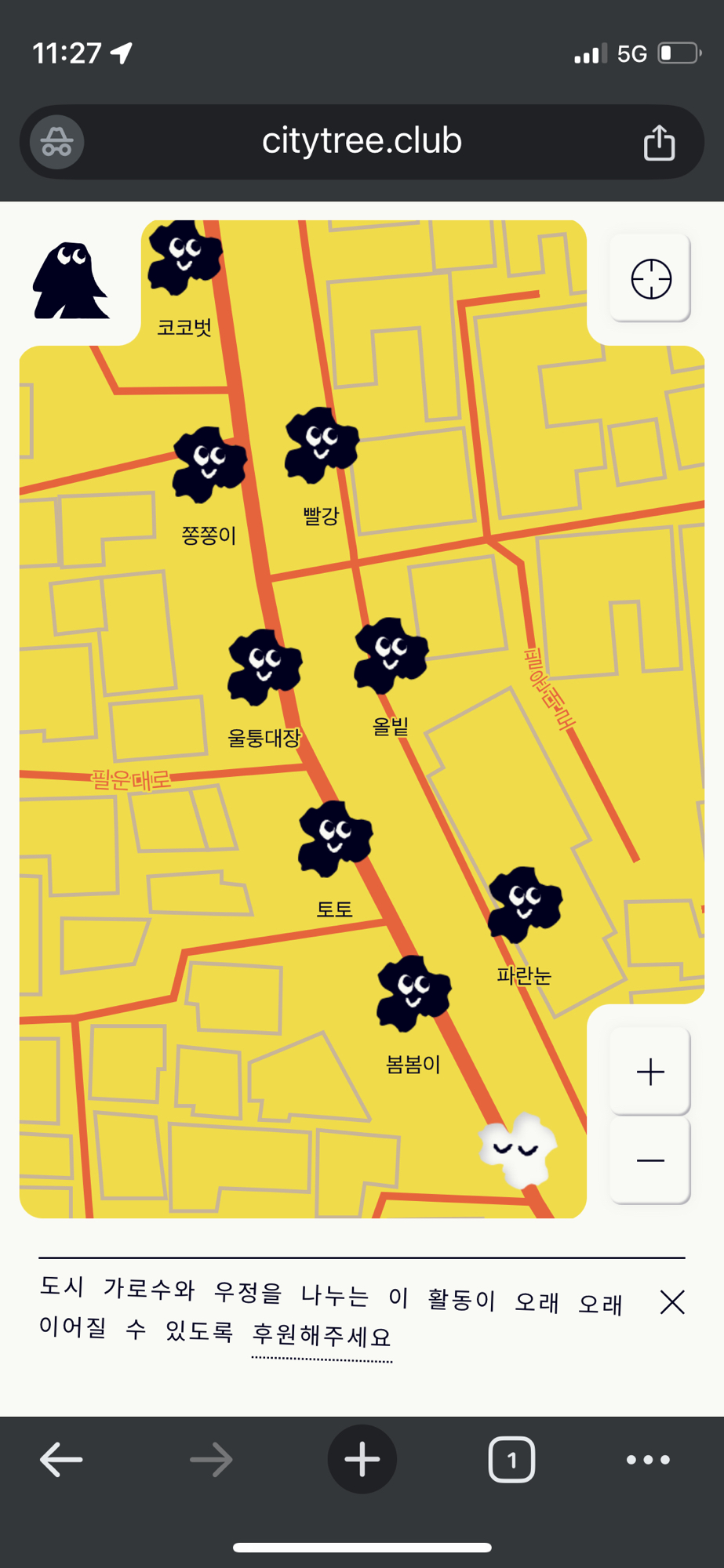Open the browser's three-dot menu
The width and height of the screenshot is (724, 1568).
648,1460
